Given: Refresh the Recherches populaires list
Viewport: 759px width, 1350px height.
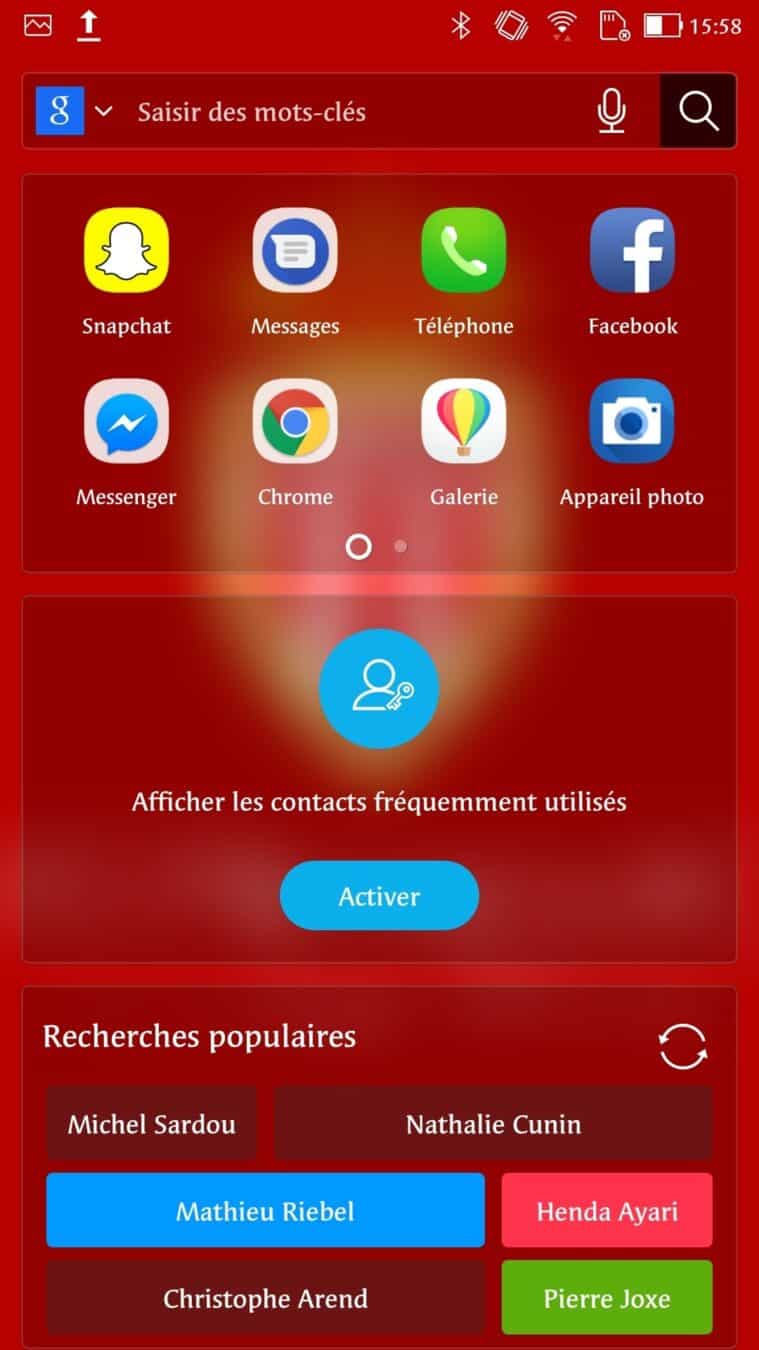Looking at the screenshot, I should tap(683, 1047).
